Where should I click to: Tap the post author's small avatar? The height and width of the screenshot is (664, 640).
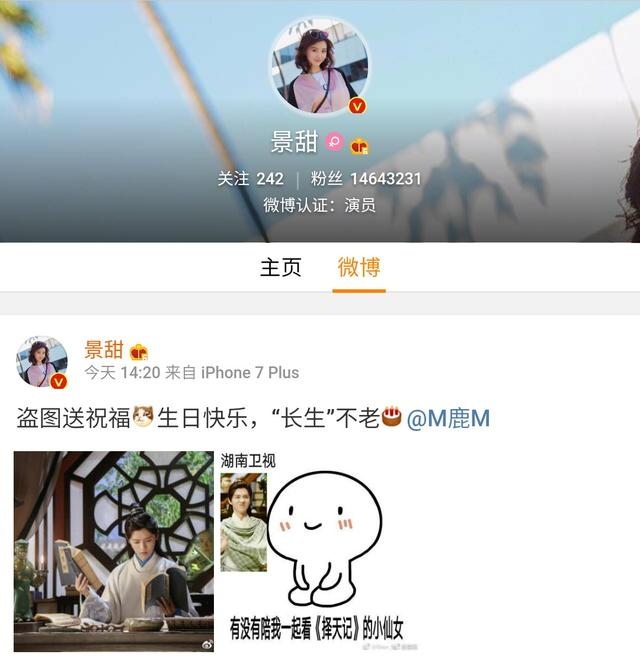[42, 362]
